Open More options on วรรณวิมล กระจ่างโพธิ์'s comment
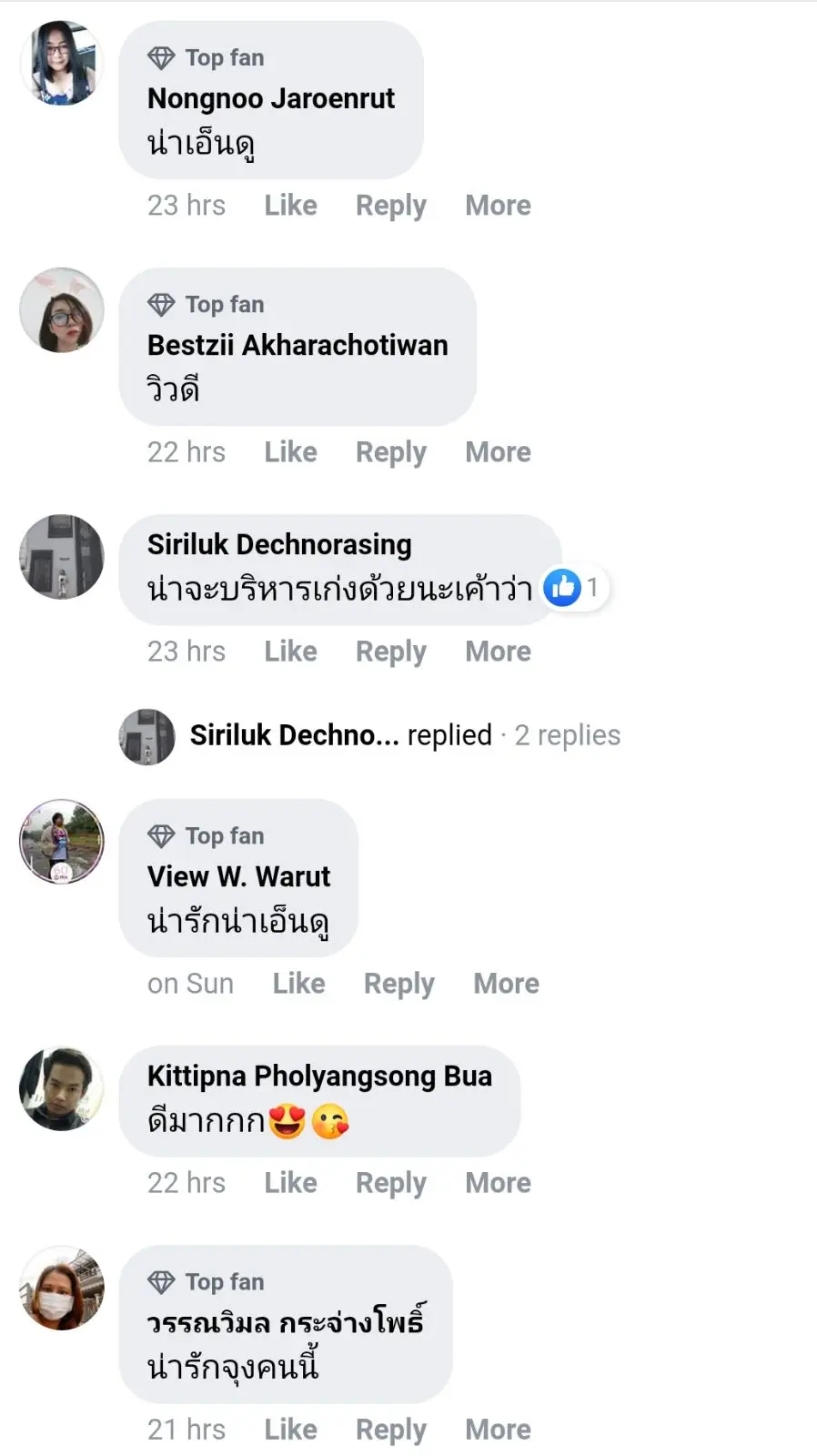This screenshot has height=1456, width=817. pos(498,1430)
